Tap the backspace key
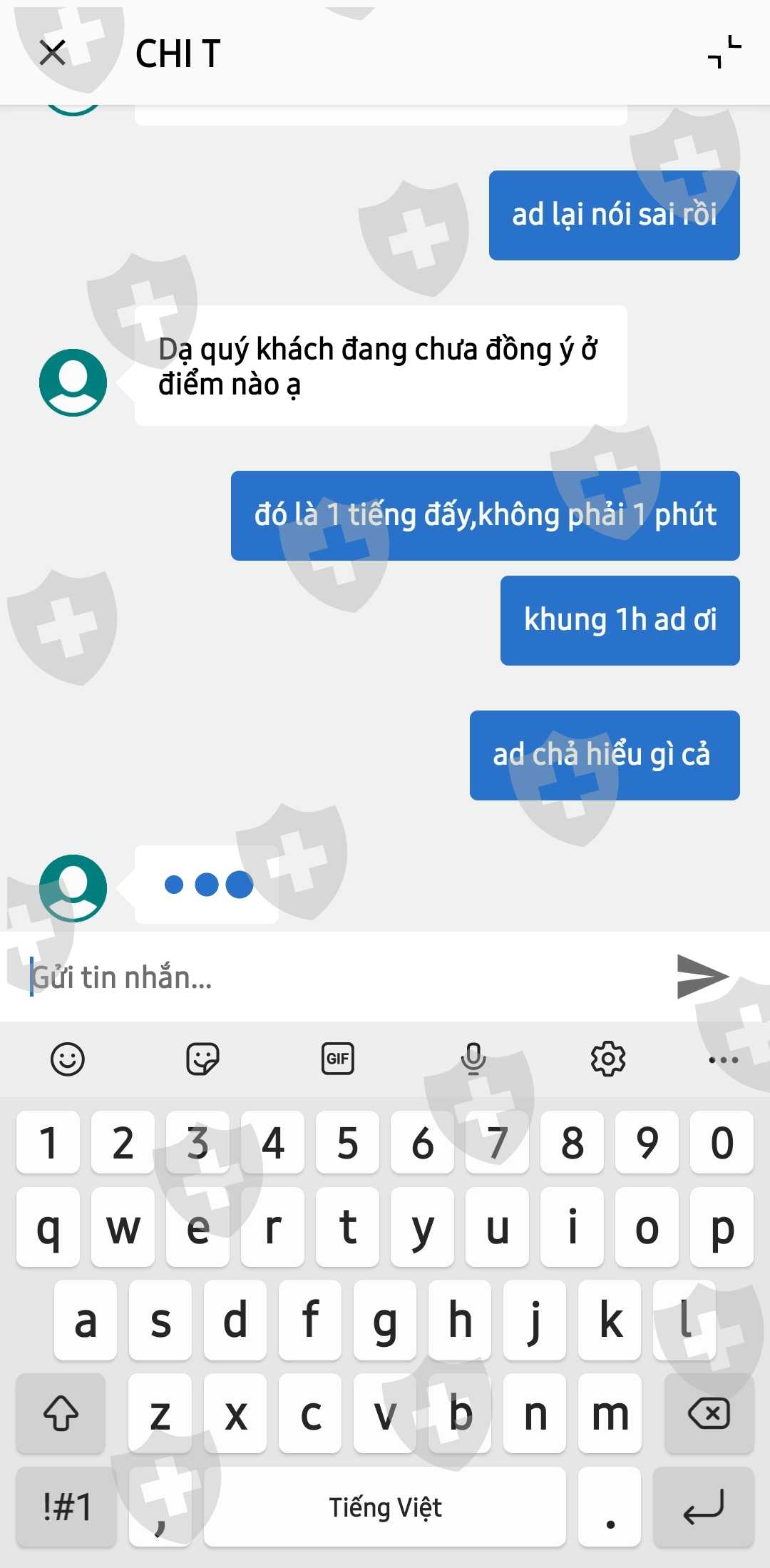The image size is (770, 1568). [709, 1413]
